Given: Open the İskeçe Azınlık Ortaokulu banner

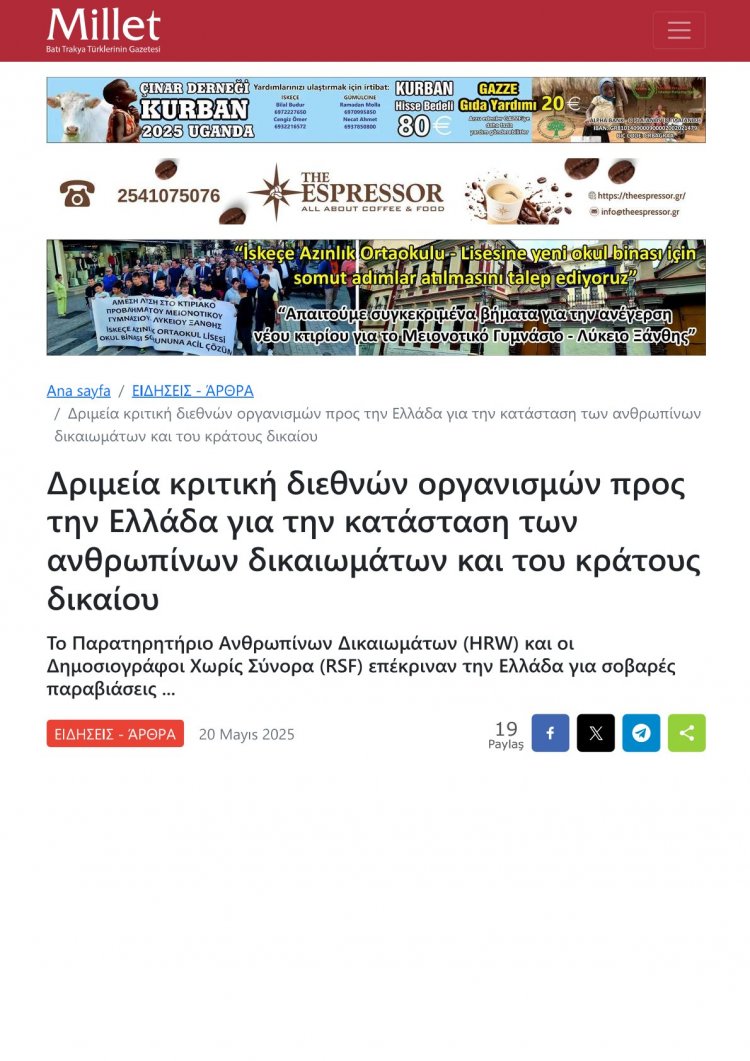Looking at the screenshot, I should (x=375, y=297).
